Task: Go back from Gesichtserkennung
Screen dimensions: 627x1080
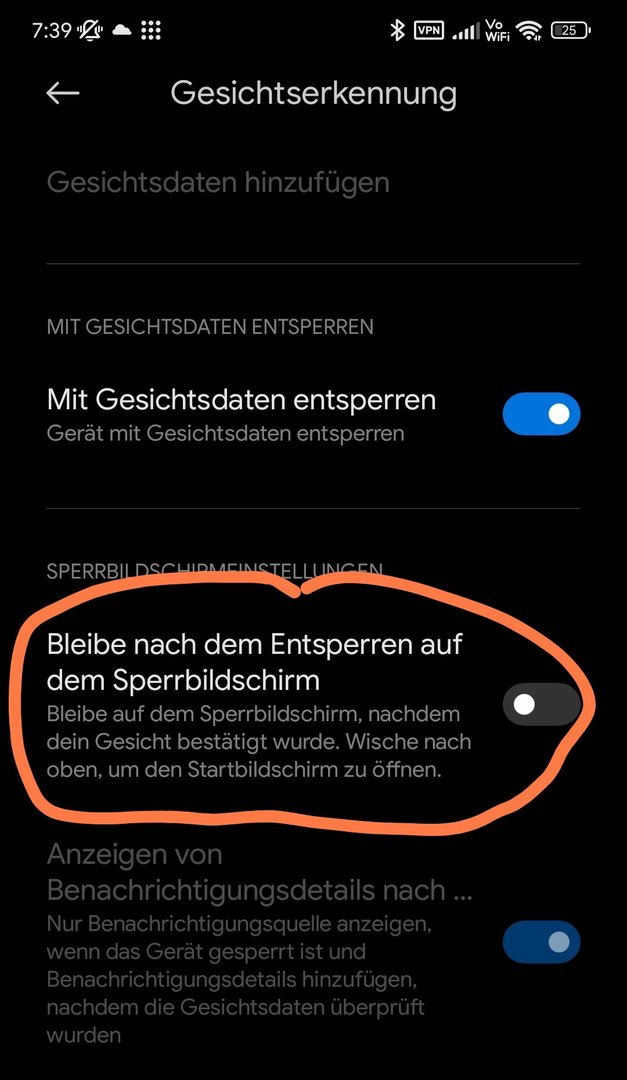Action: (63, 93)
